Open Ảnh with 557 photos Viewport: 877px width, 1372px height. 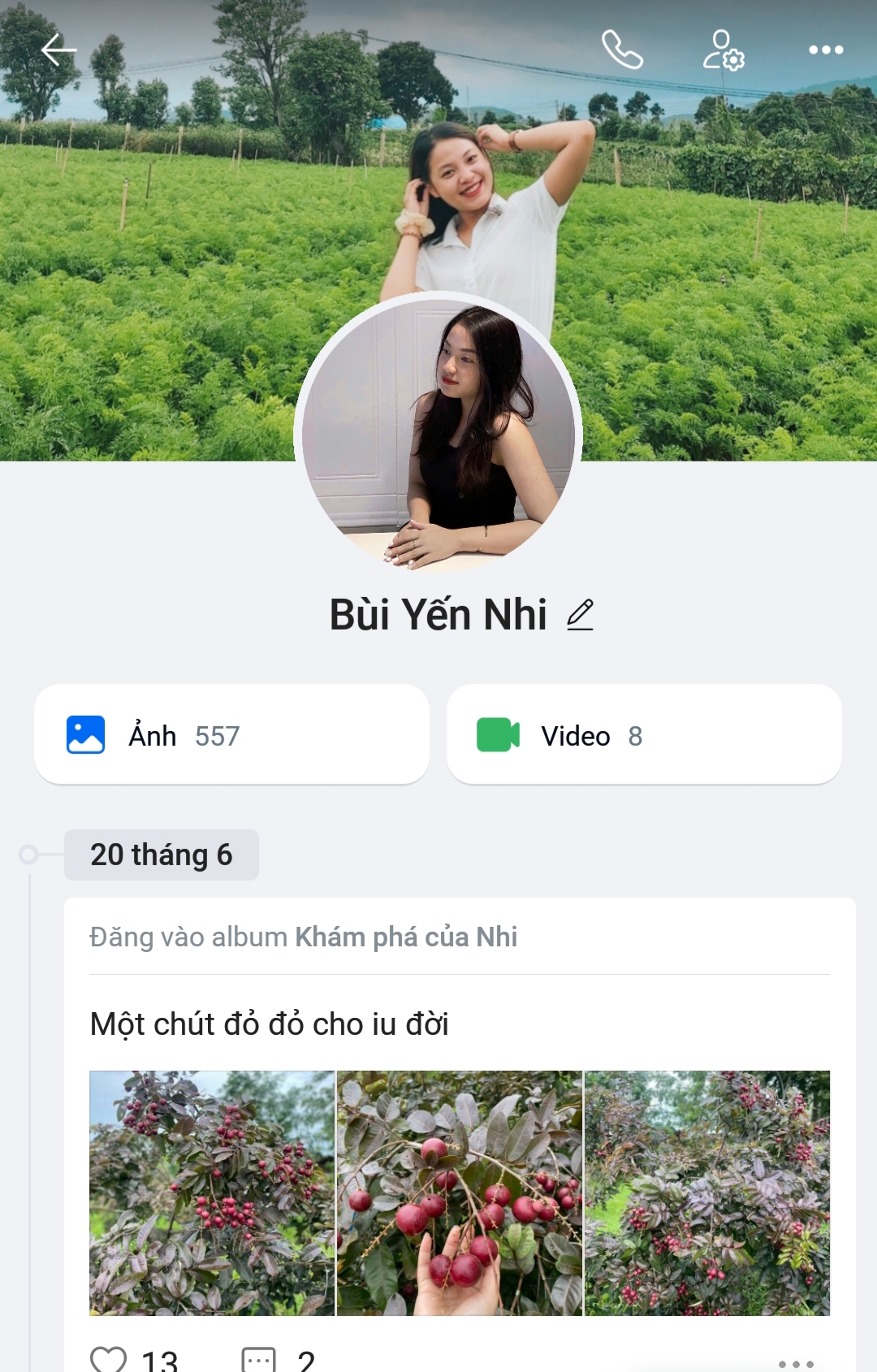pyautogui.click(x=231, y=735)
